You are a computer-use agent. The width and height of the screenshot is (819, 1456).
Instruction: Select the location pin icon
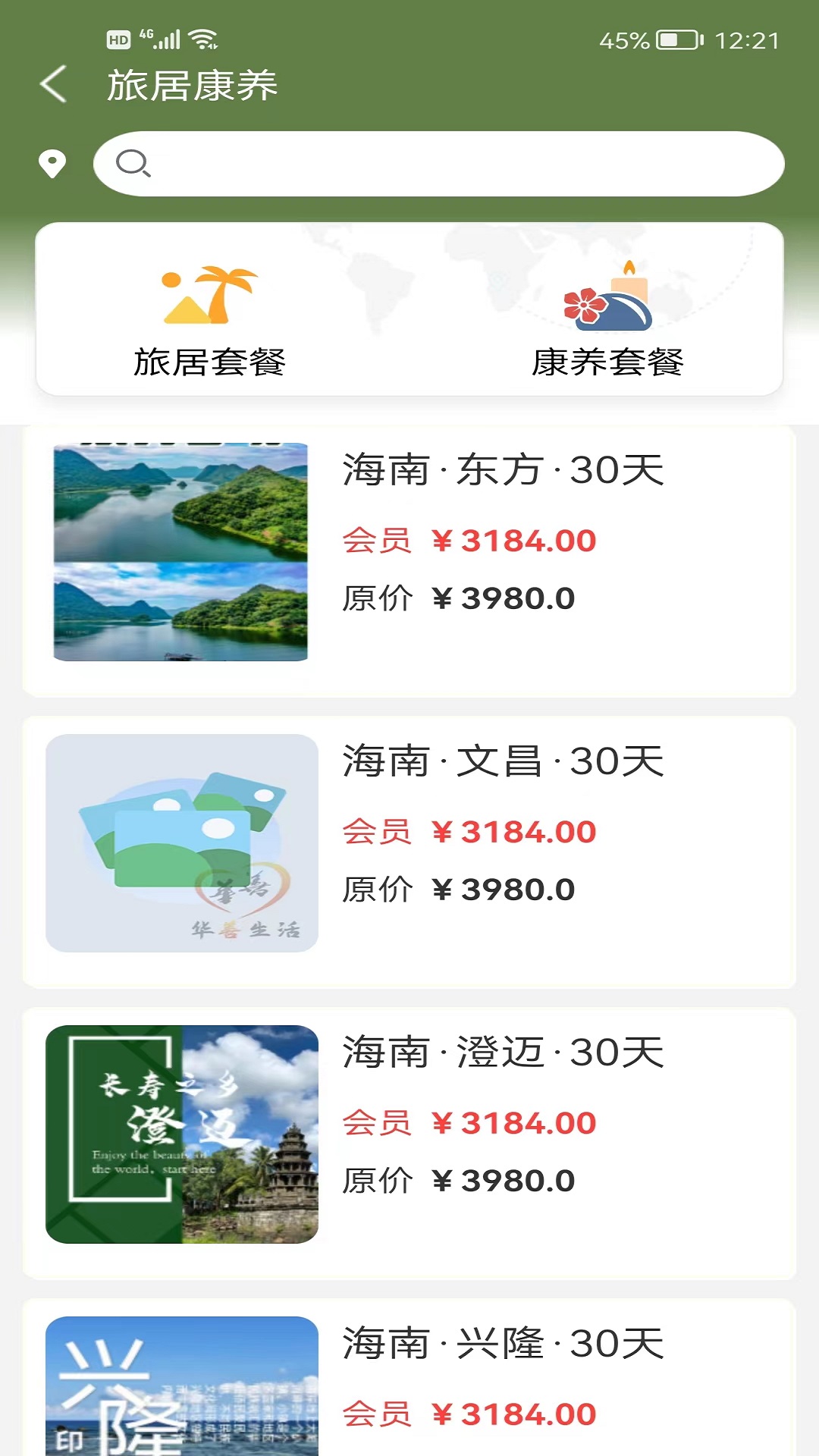(53, 162)
